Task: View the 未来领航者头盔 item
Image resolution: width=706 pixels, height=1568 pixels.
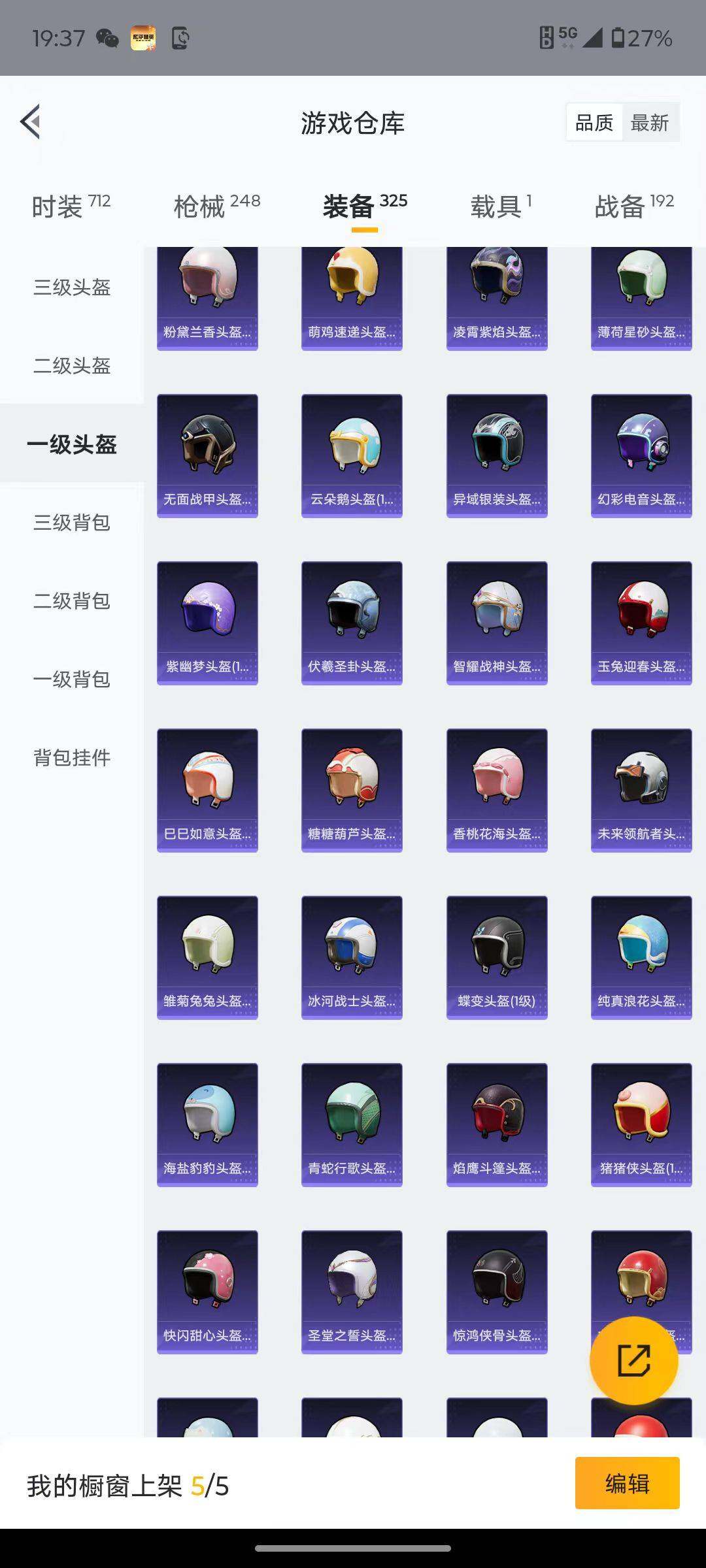Action: coord(641,789)
